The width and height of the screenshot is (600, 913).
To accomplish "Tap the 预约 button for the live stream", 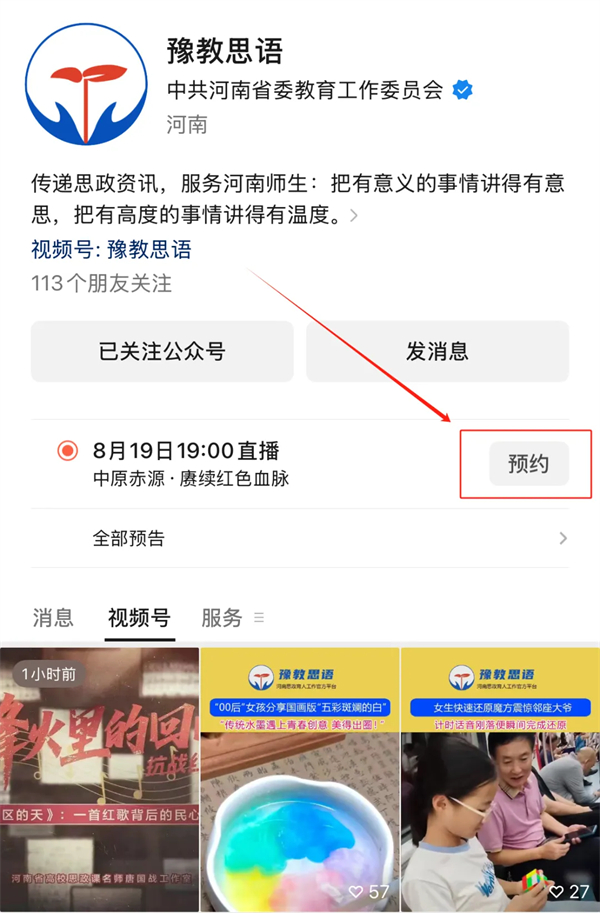I will [x=528, y=464].
